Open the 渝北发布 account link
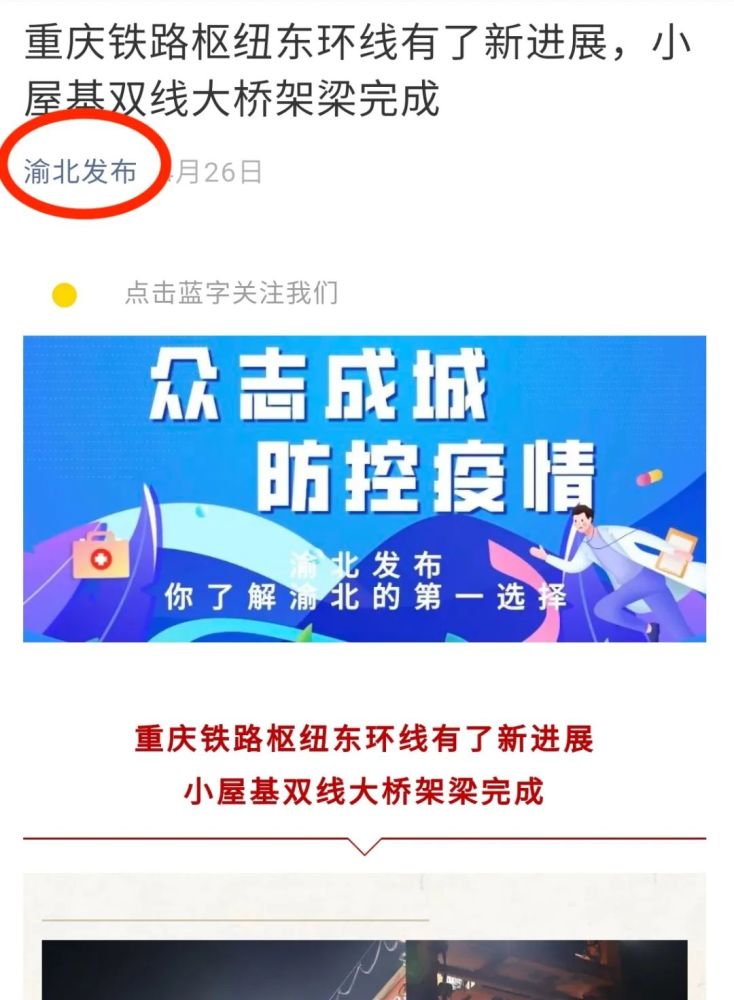Image resolution: width=734 pixels, height=1000 pixels. [80, 172]
